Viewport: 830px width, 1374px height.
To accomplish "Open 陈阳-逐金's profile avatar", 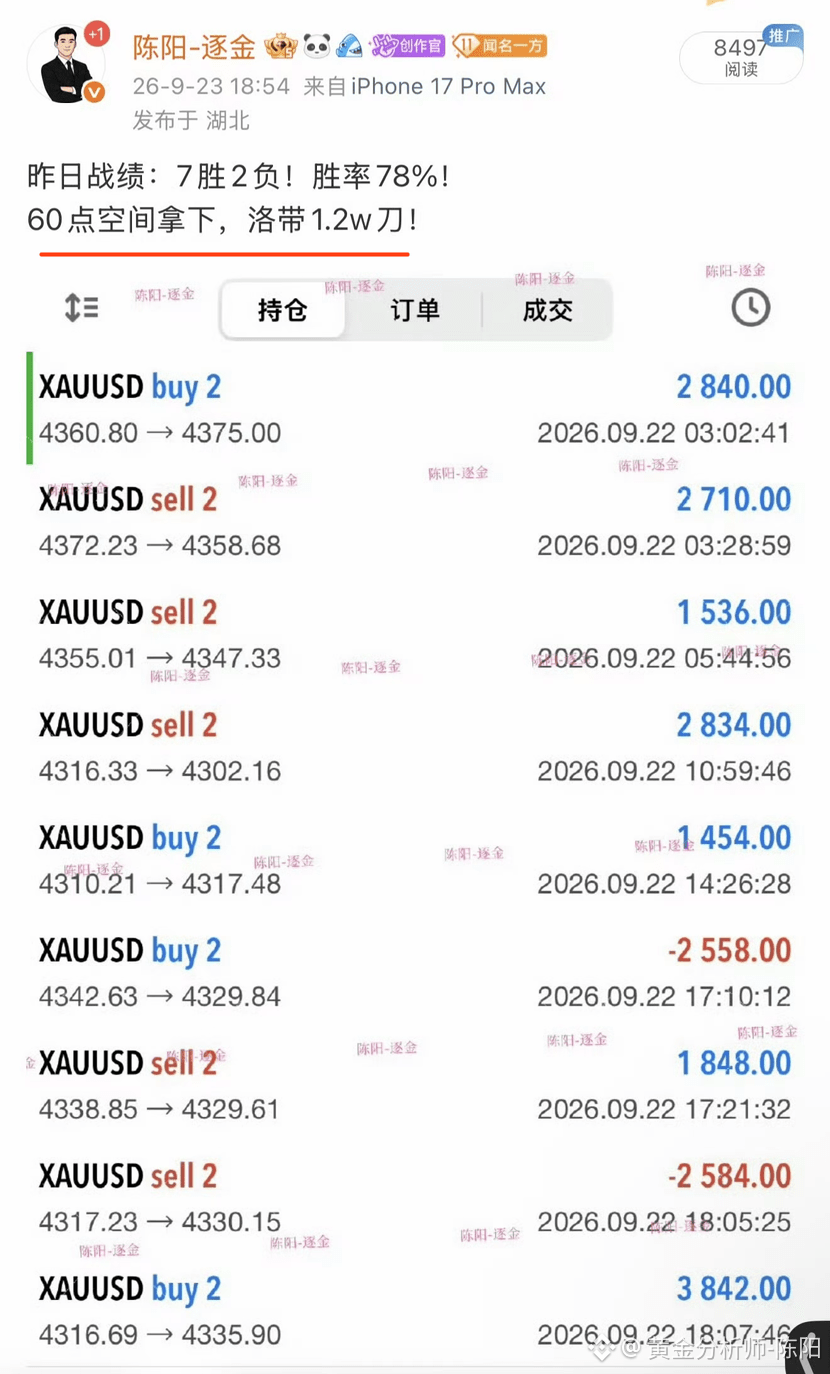I will coord(66,65).
